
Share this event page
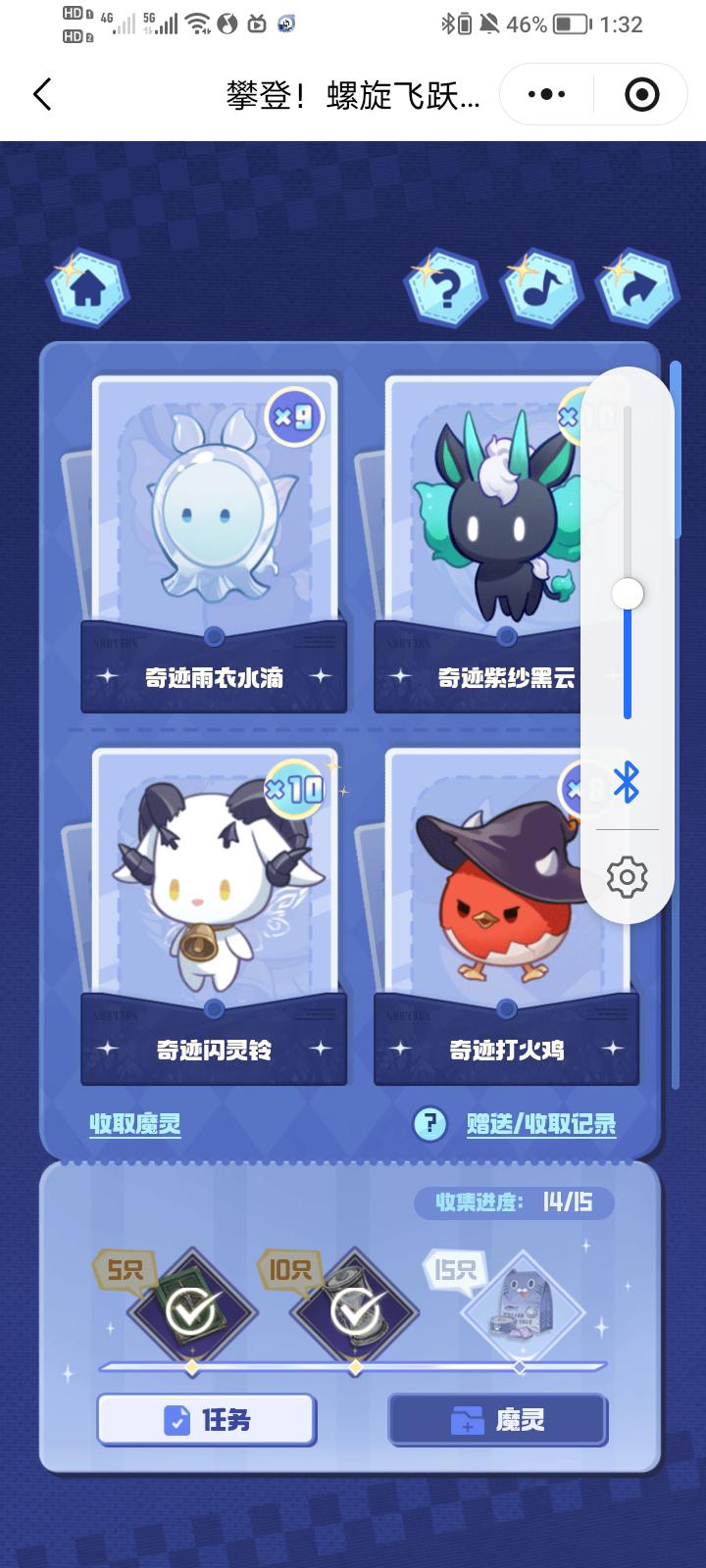(x=638, y=288)
